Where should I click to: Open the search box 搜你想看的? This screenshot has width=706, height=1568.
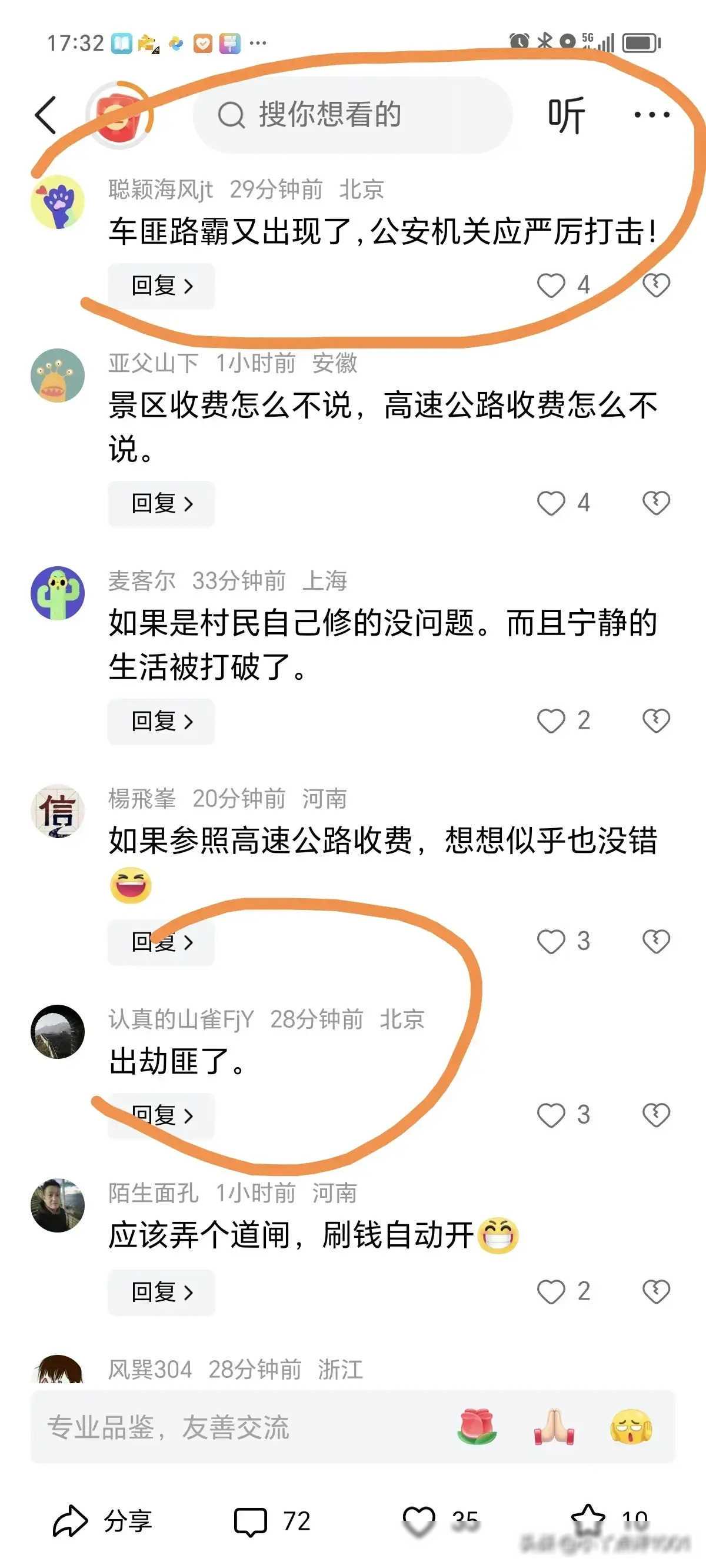coord(352,114)
